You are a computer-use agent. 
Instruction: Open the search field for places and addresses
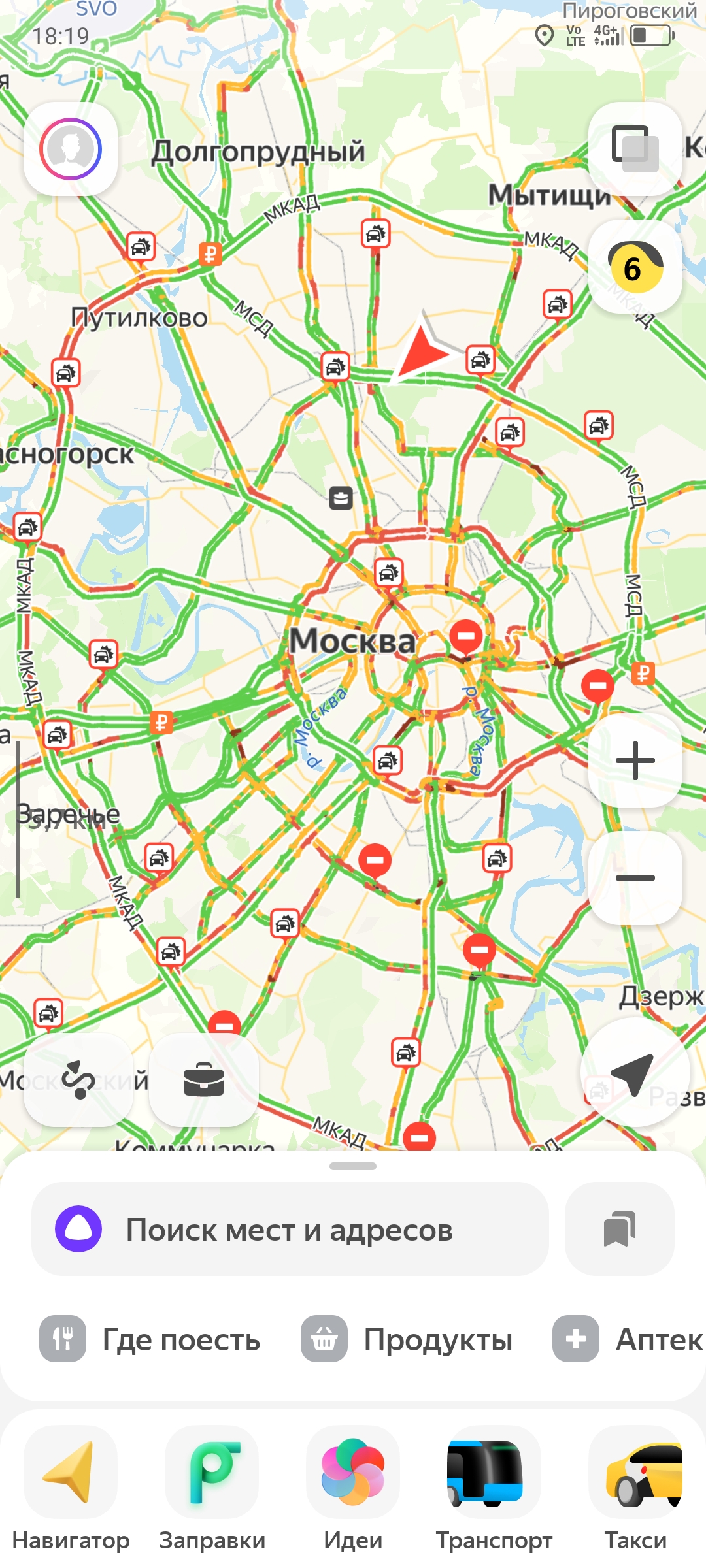coord(290,1229)
